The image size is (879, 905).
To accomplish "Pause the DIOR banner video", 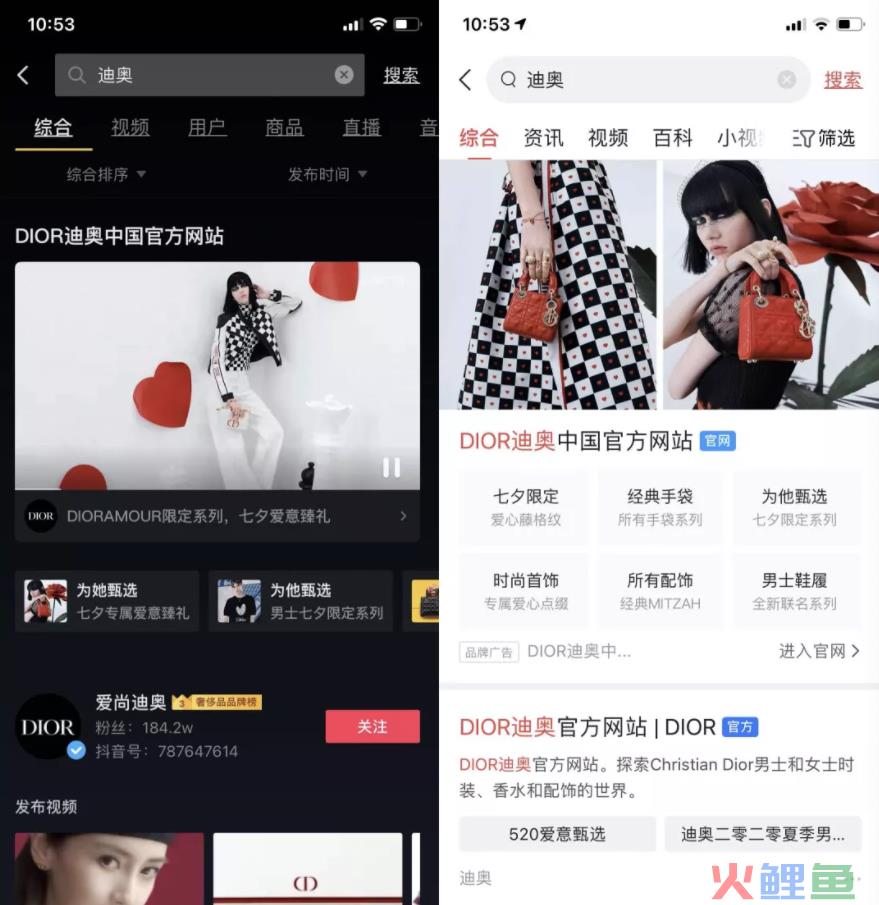I will 391,467.
